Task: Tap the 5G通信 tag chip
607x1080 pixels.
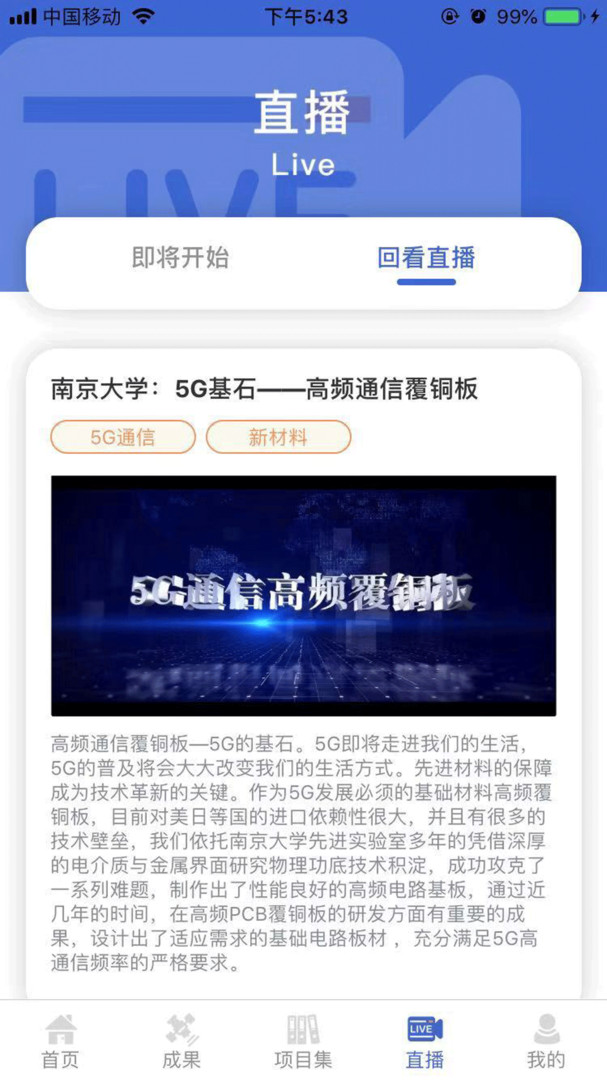Action: [x=123, y=437]
